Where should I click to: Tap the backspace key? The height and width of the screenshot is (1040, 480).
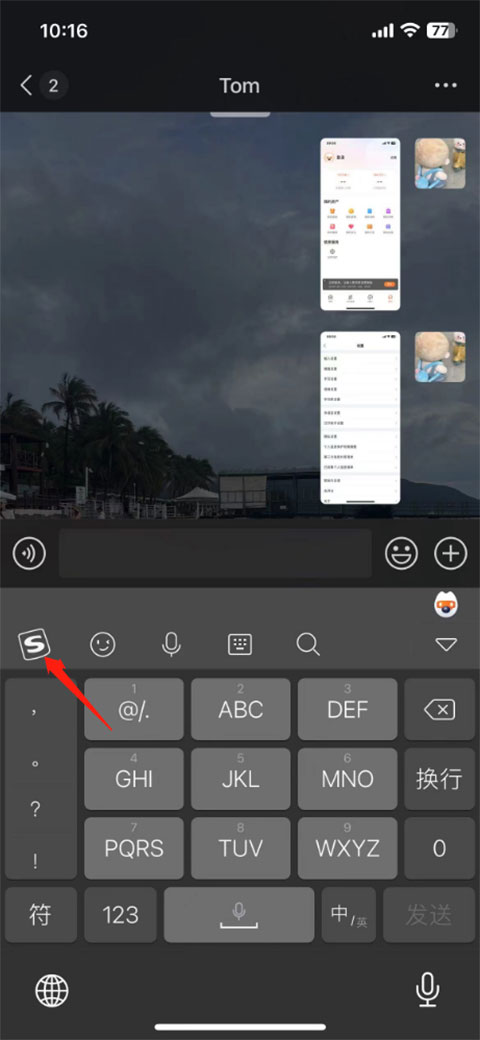(440, 710)
